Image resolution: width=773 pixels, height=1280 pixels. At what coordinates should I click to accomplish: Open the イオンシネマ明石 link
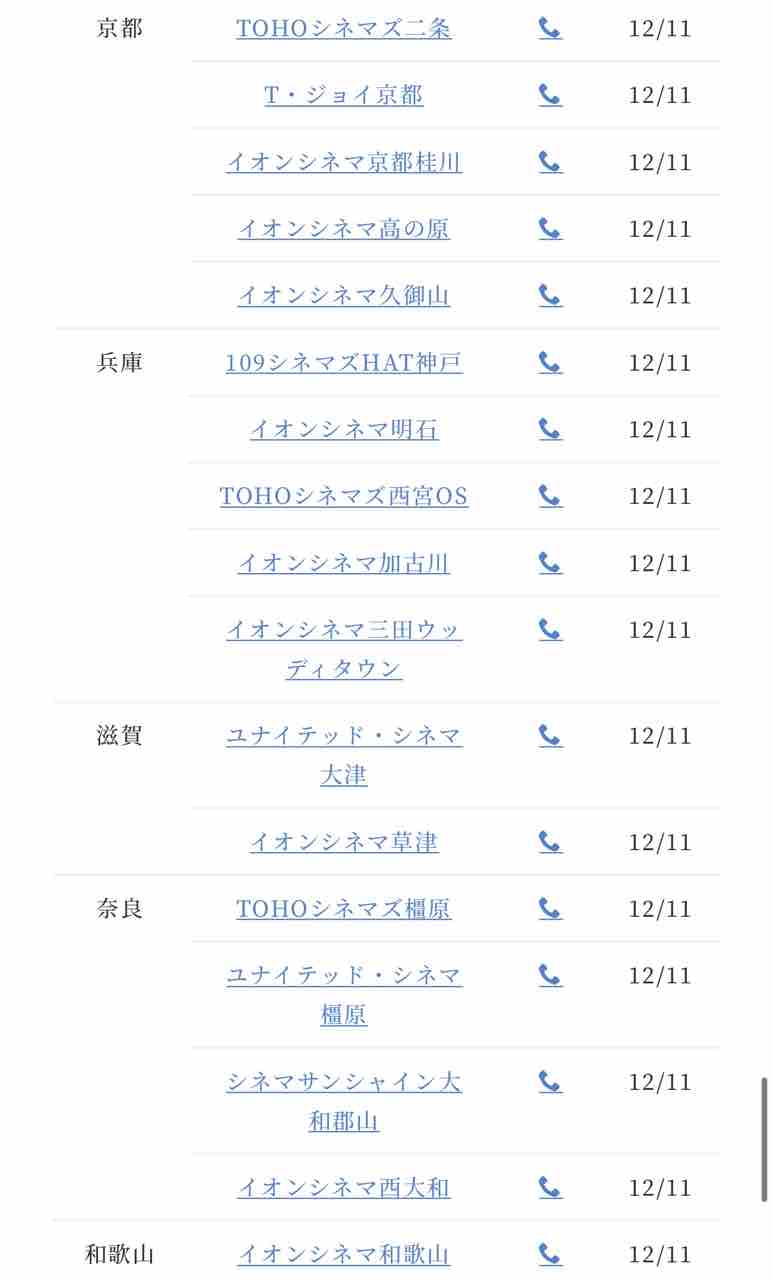coord(344,430)
